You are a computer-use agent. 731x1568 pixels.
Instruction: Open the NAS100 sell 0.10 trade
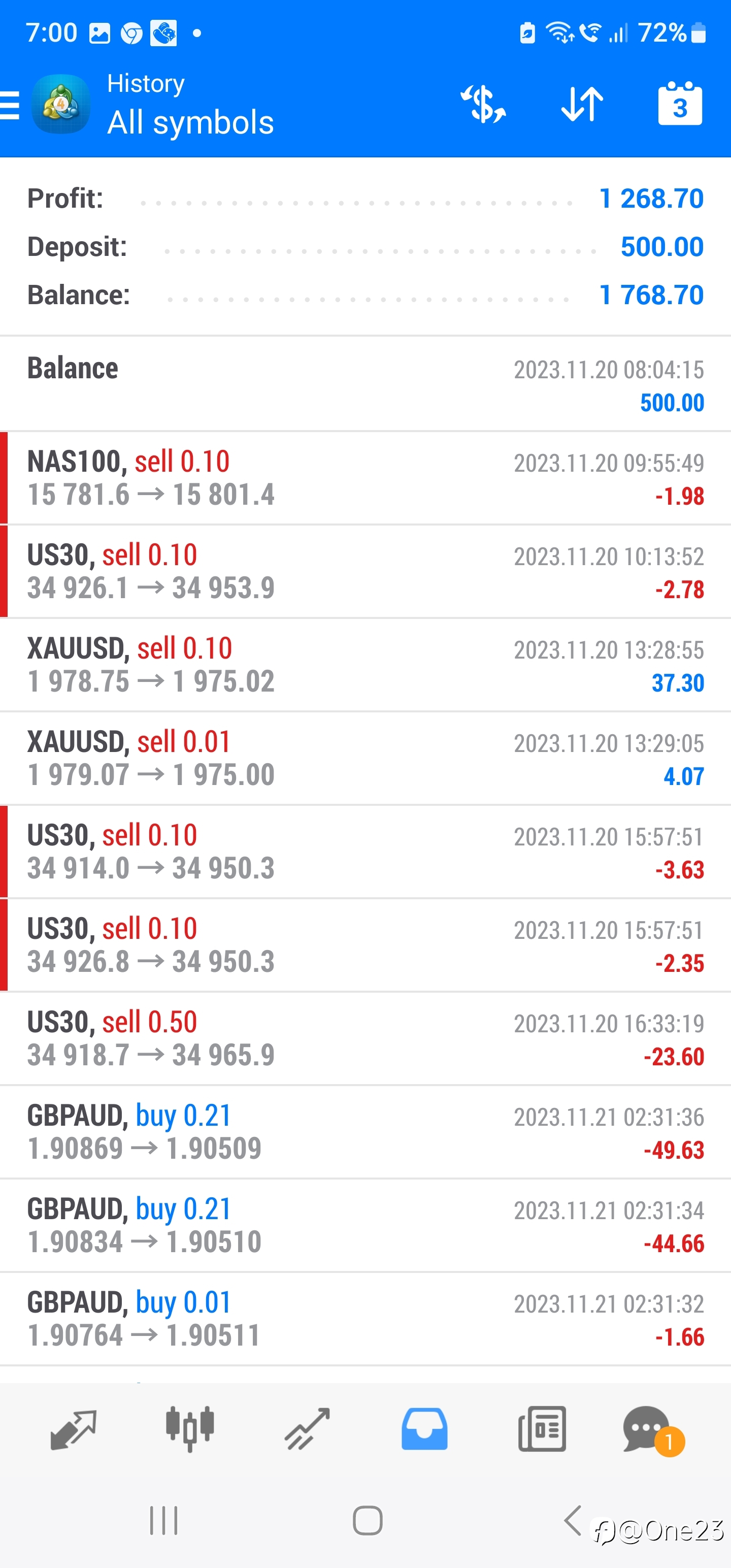[x=365, y=478]
